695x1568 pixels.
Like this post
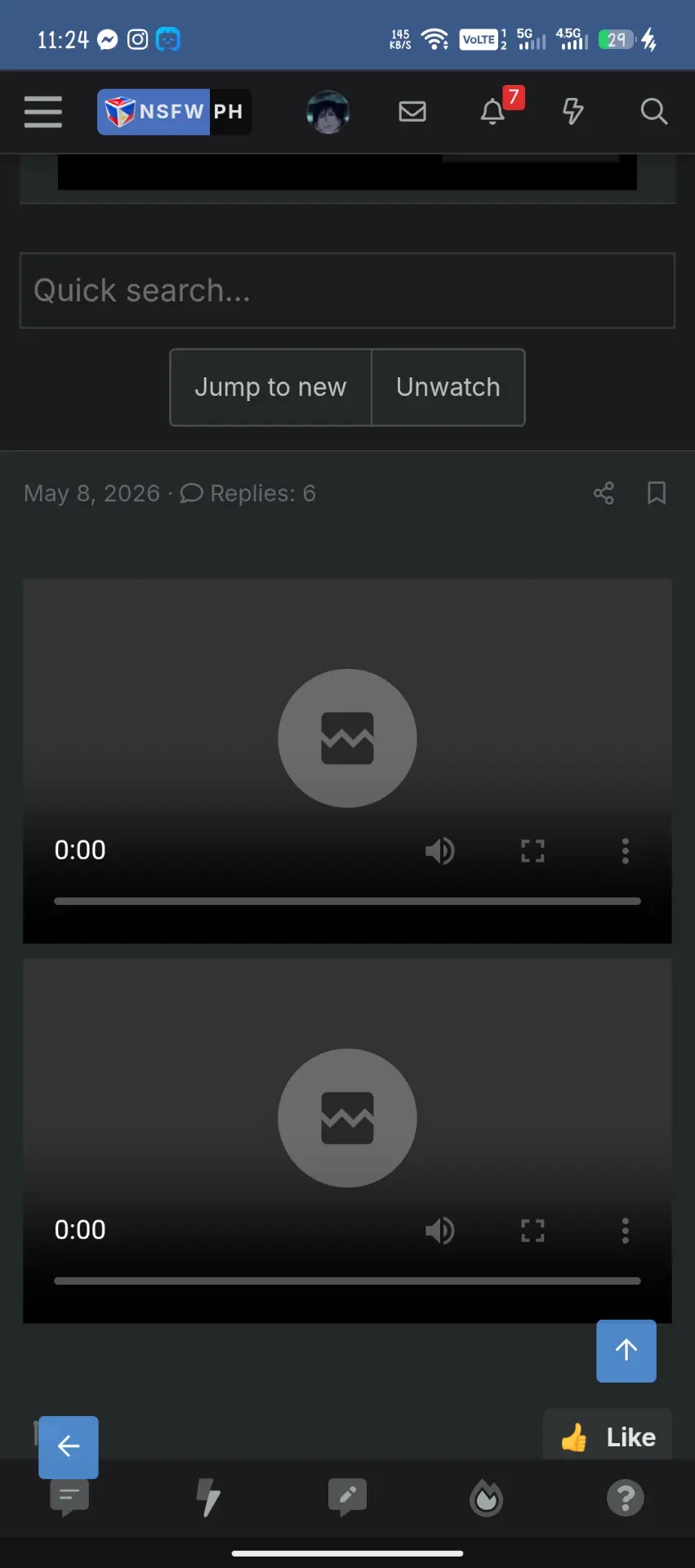[608, 1437]
